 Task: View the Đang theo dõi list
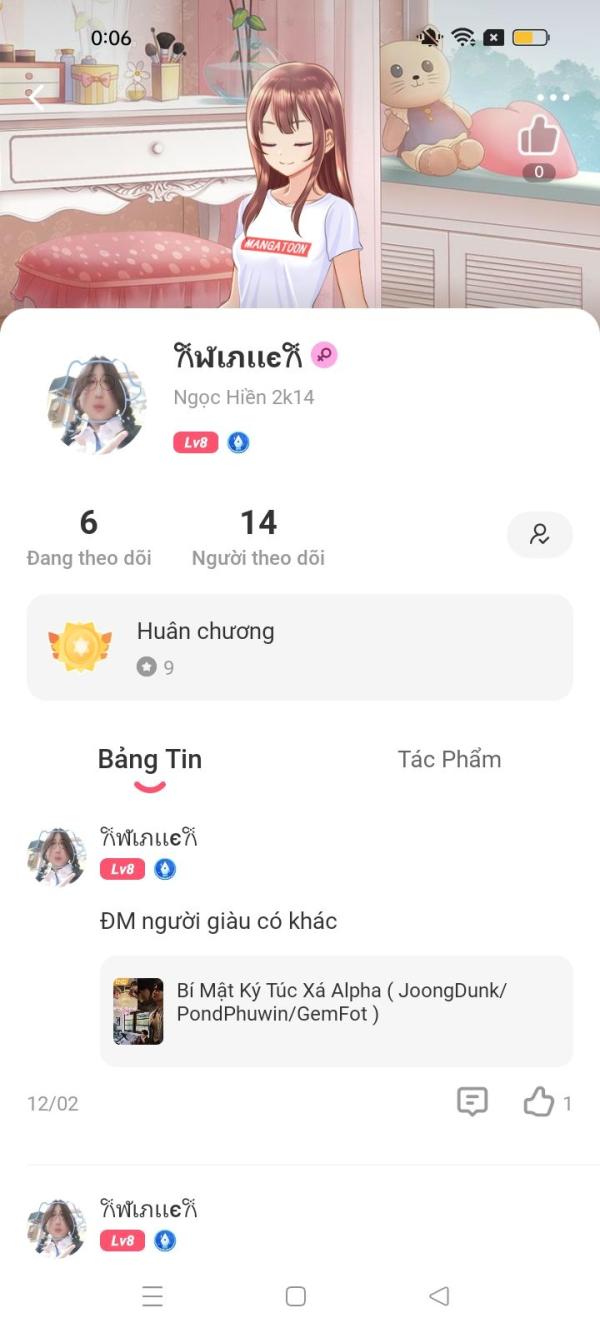click(89, 537)
